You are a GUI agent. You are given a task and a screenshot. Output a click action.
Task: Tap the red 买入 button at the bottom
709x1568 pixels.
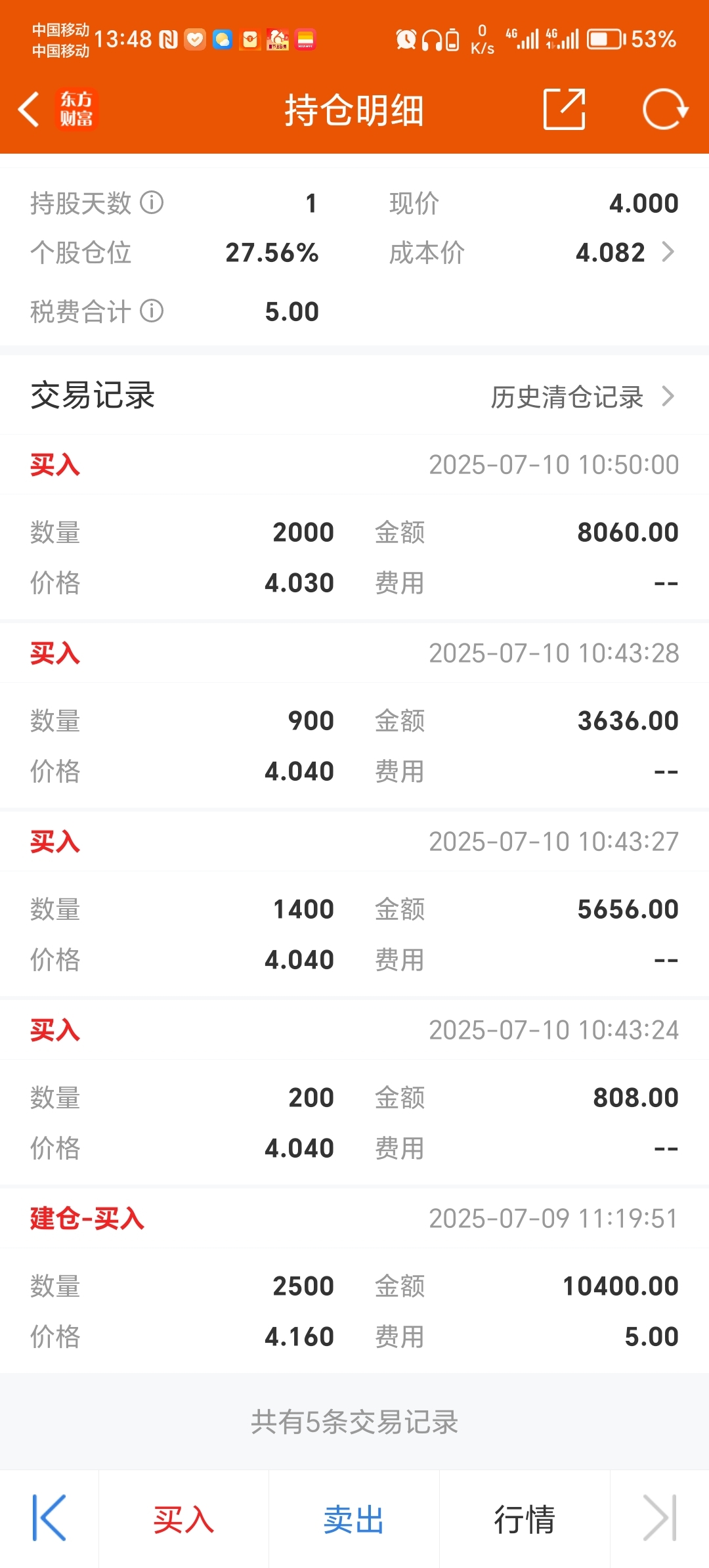tap(184, 1519)
